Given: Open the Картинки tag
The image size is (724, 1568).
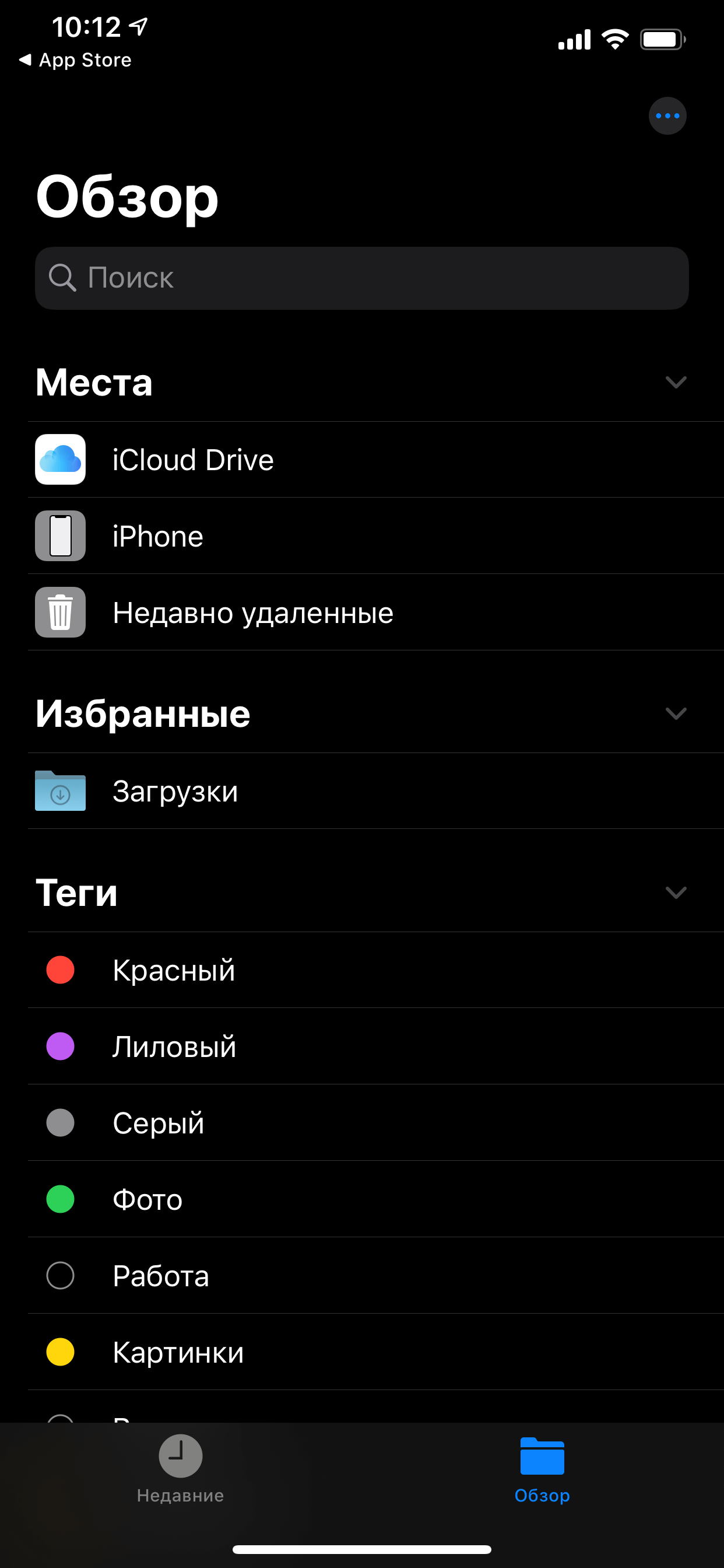Looking at the screenshot, I should coord(178,1353).
